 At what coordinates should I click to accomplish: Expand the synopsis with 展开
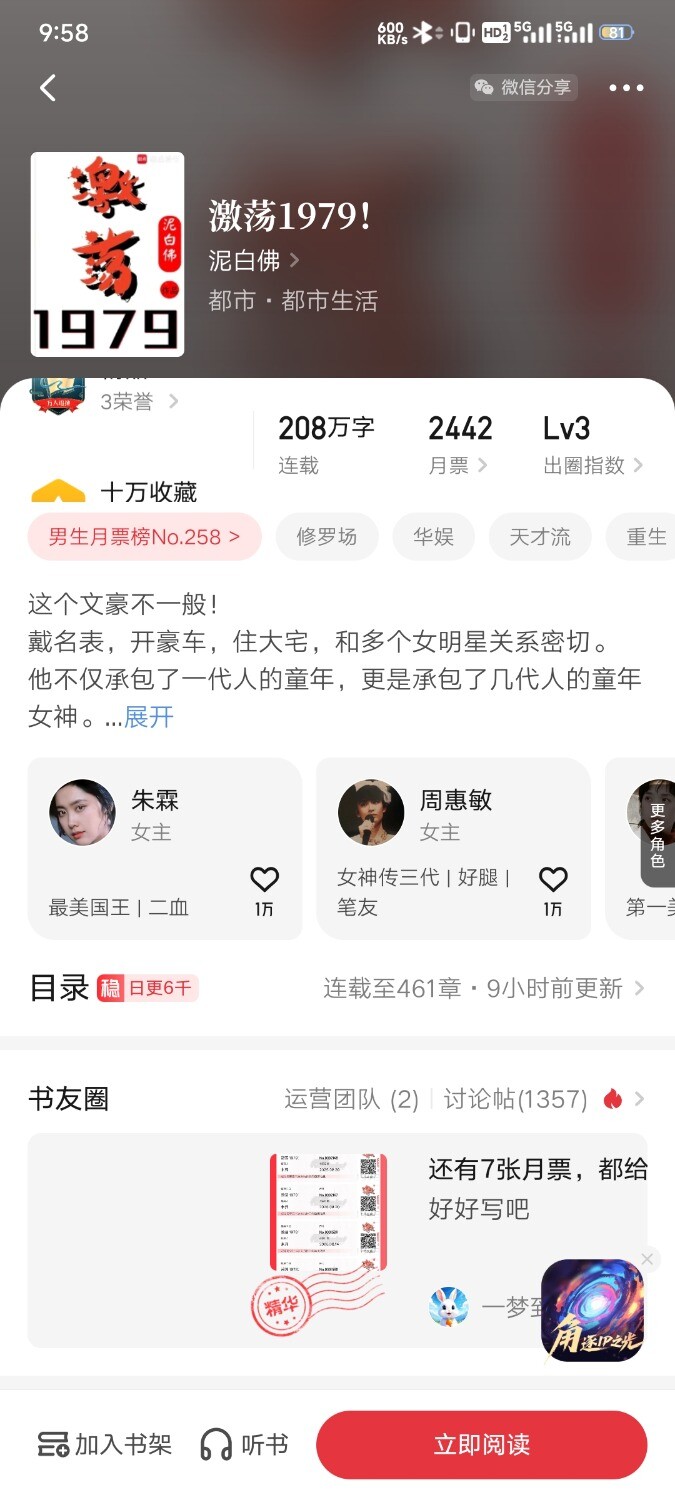coord(149,717)
